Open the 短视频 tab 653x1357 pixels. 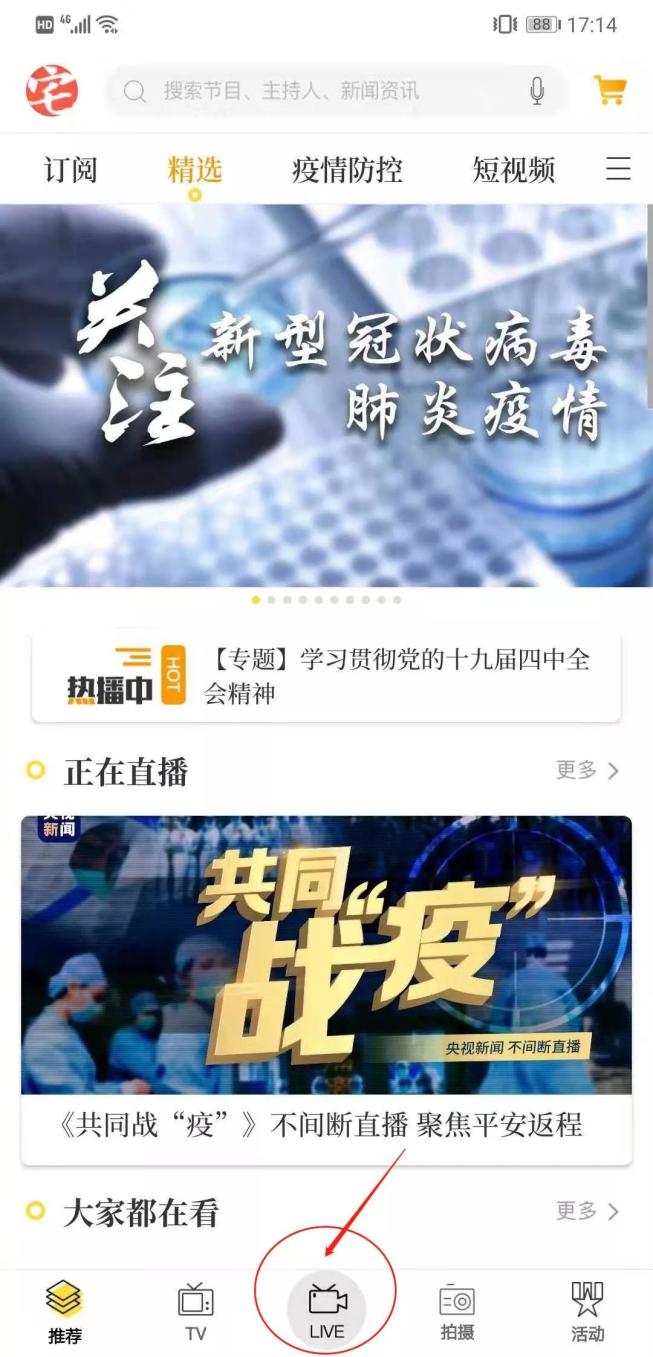pos(513,170)
